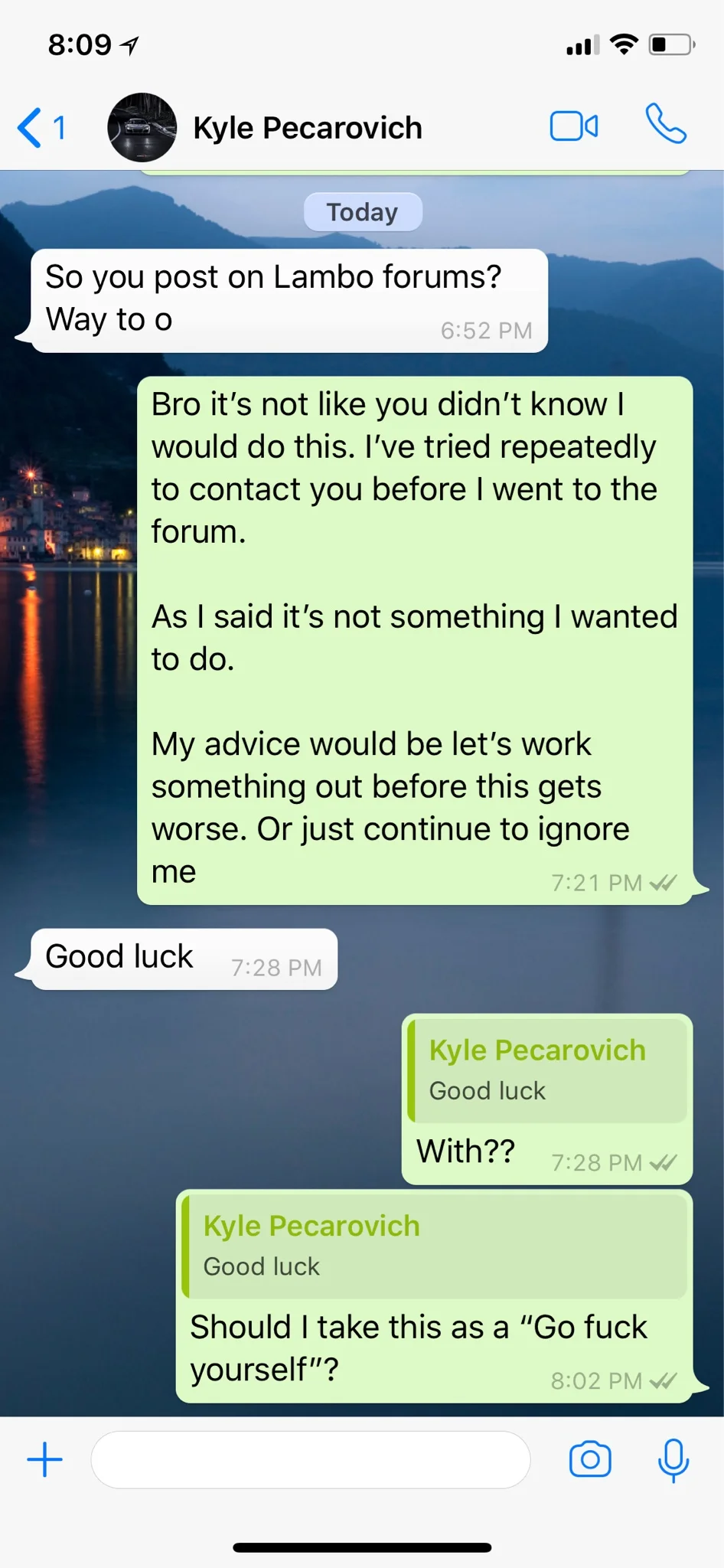Start a video call with Kyle

(574, 126)
